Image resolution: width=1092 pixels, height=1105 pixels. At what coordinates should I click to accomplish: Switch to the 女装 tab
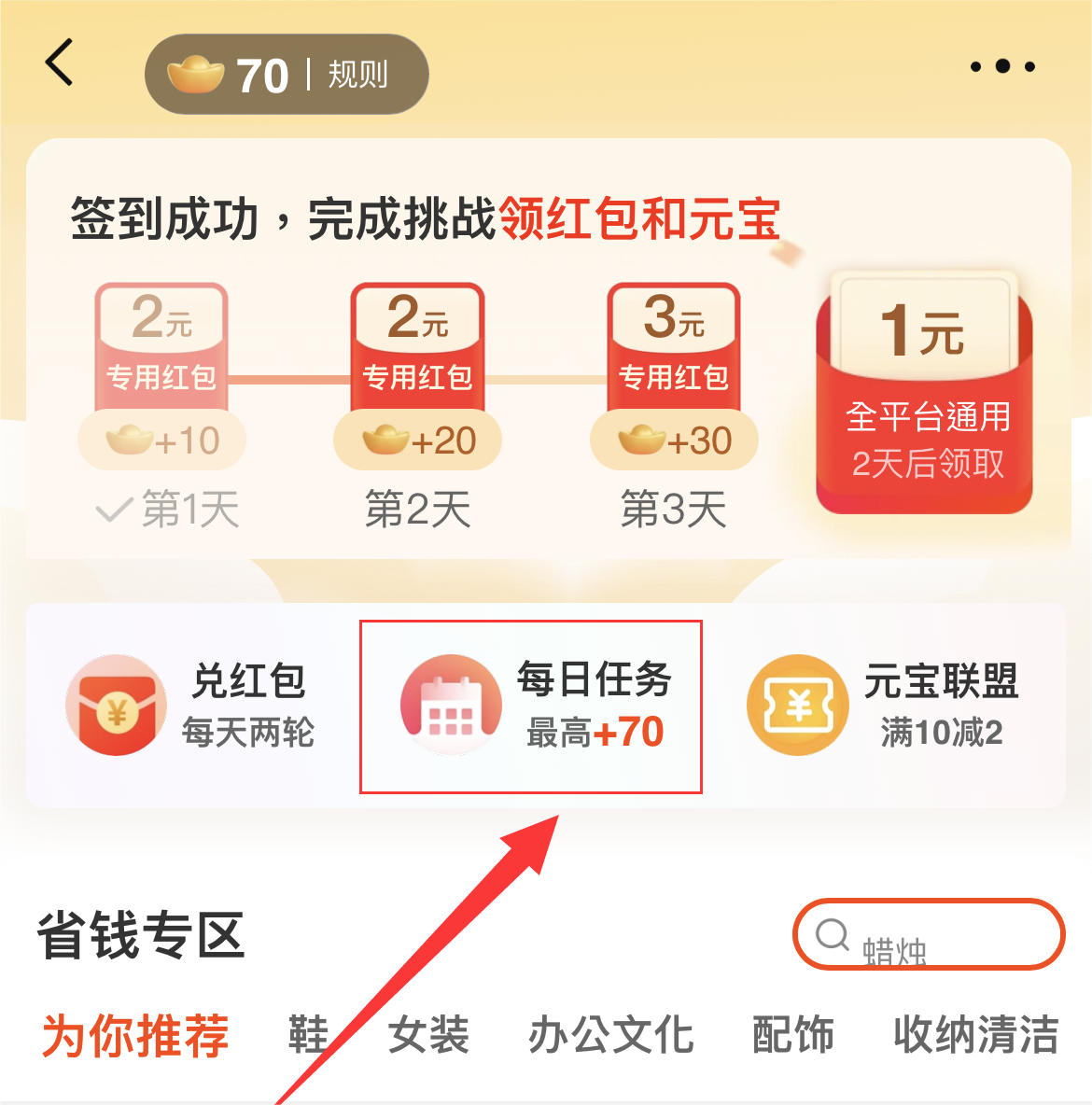(428, 1036)
